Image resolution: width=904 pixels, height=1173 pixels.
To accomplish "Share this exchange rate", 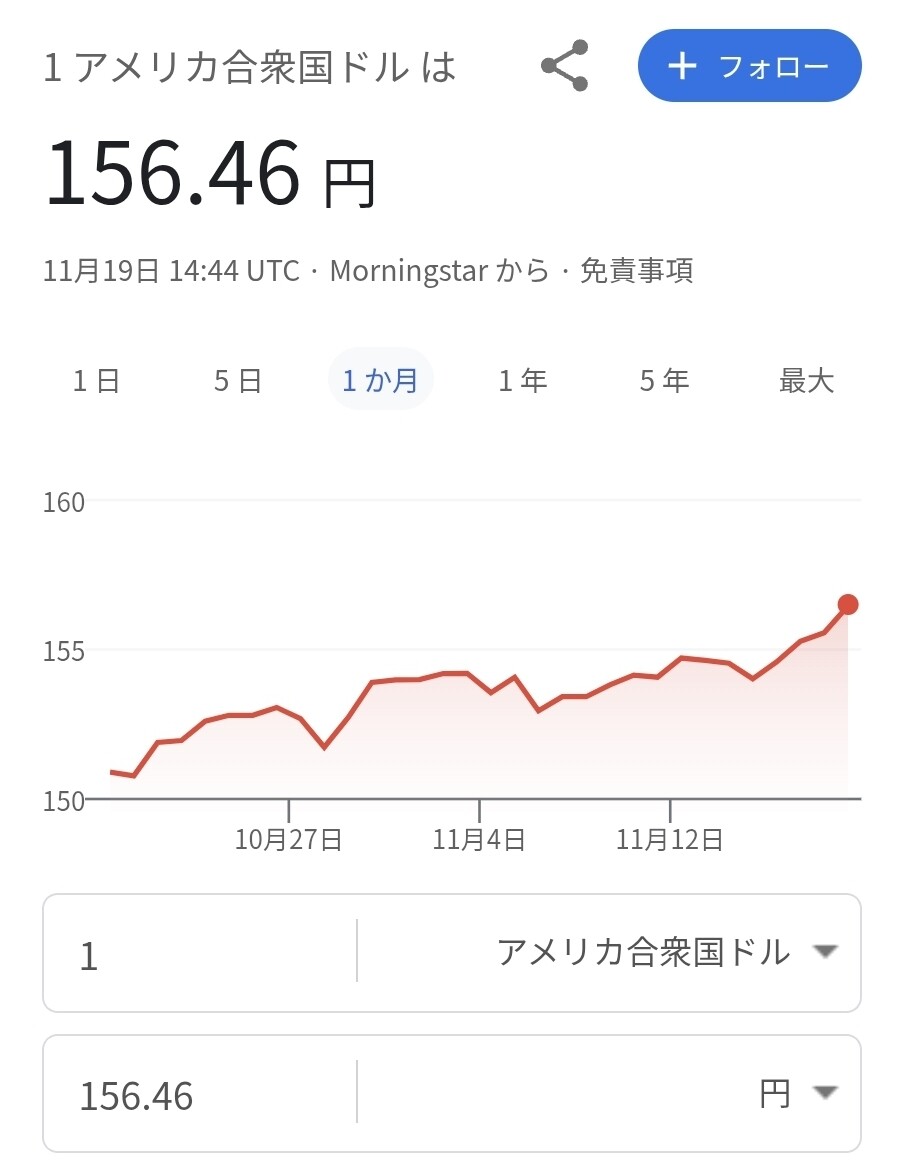I will (565, 66).
